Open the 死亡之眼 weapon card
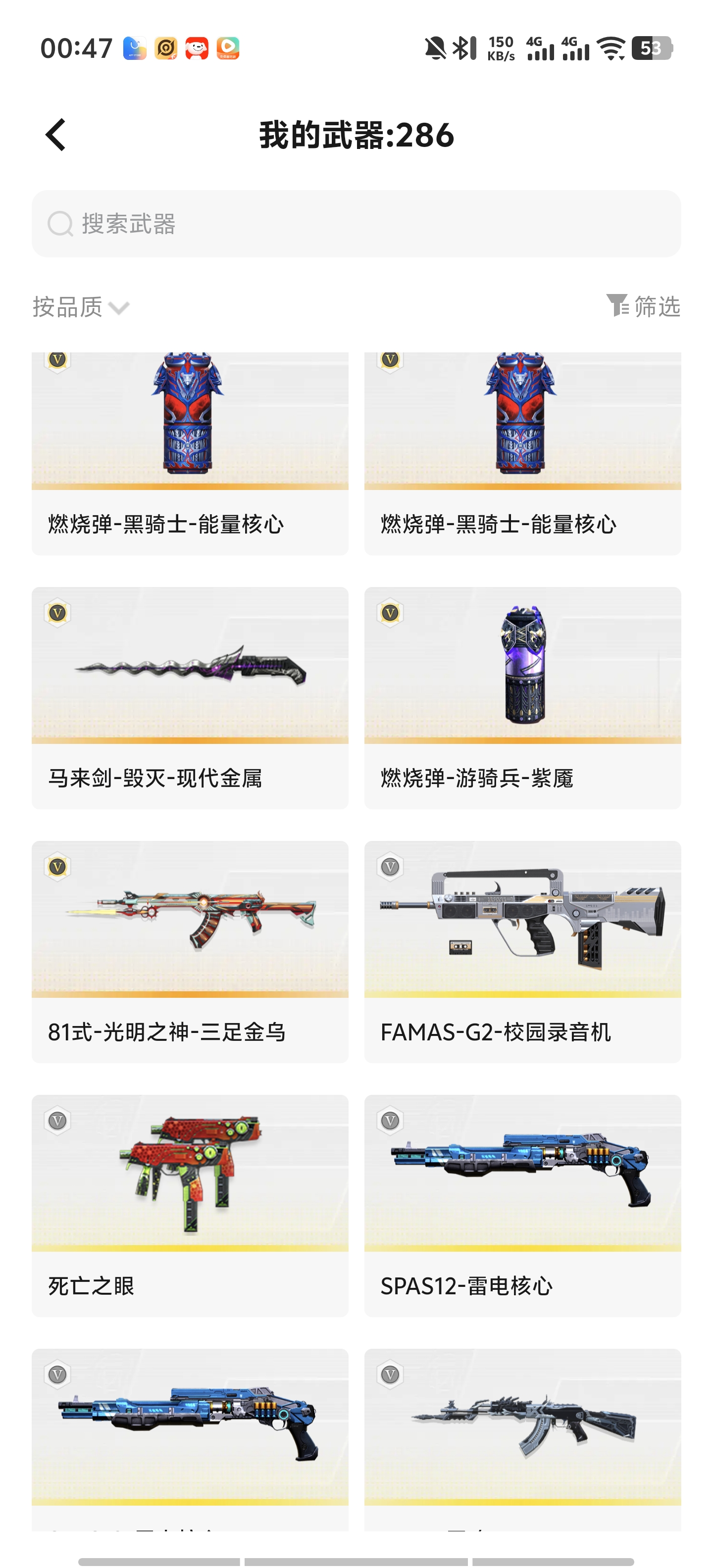This screenshot has height=1568, width=713. (190, 1205)
